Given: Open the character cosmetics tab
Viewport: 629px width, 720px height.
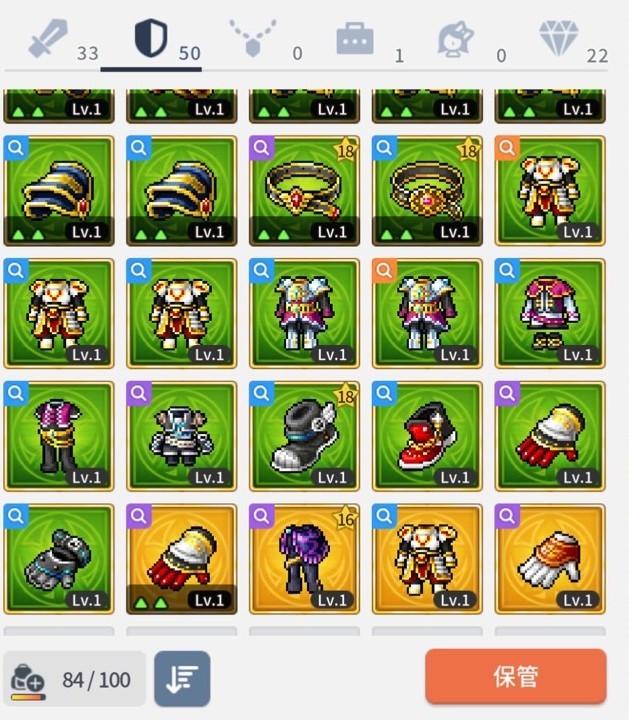Looking at the screenshot, I should [456, 40].
